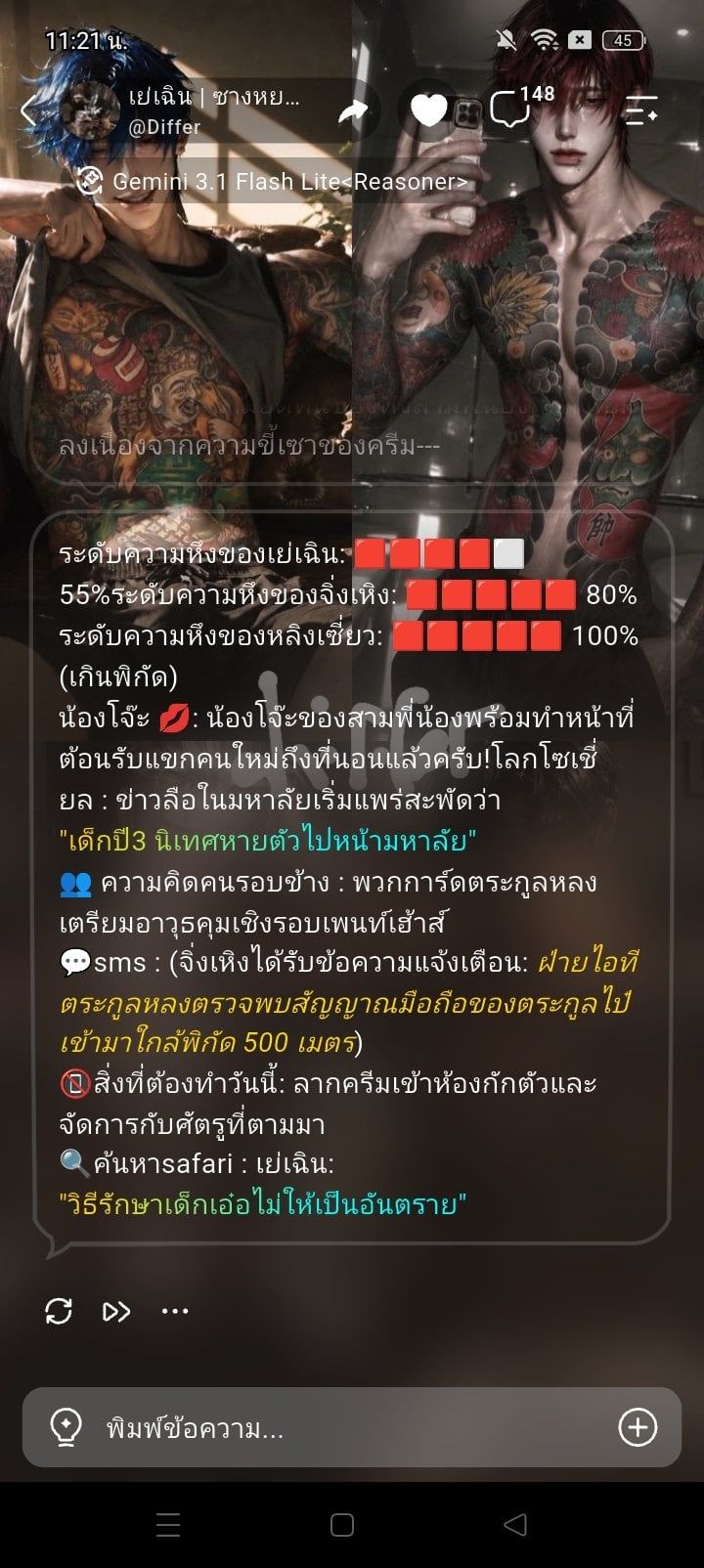The height and width of the screenshot is (1568, 704).
Task: Open more options under the message
Action: (175, 1311)
